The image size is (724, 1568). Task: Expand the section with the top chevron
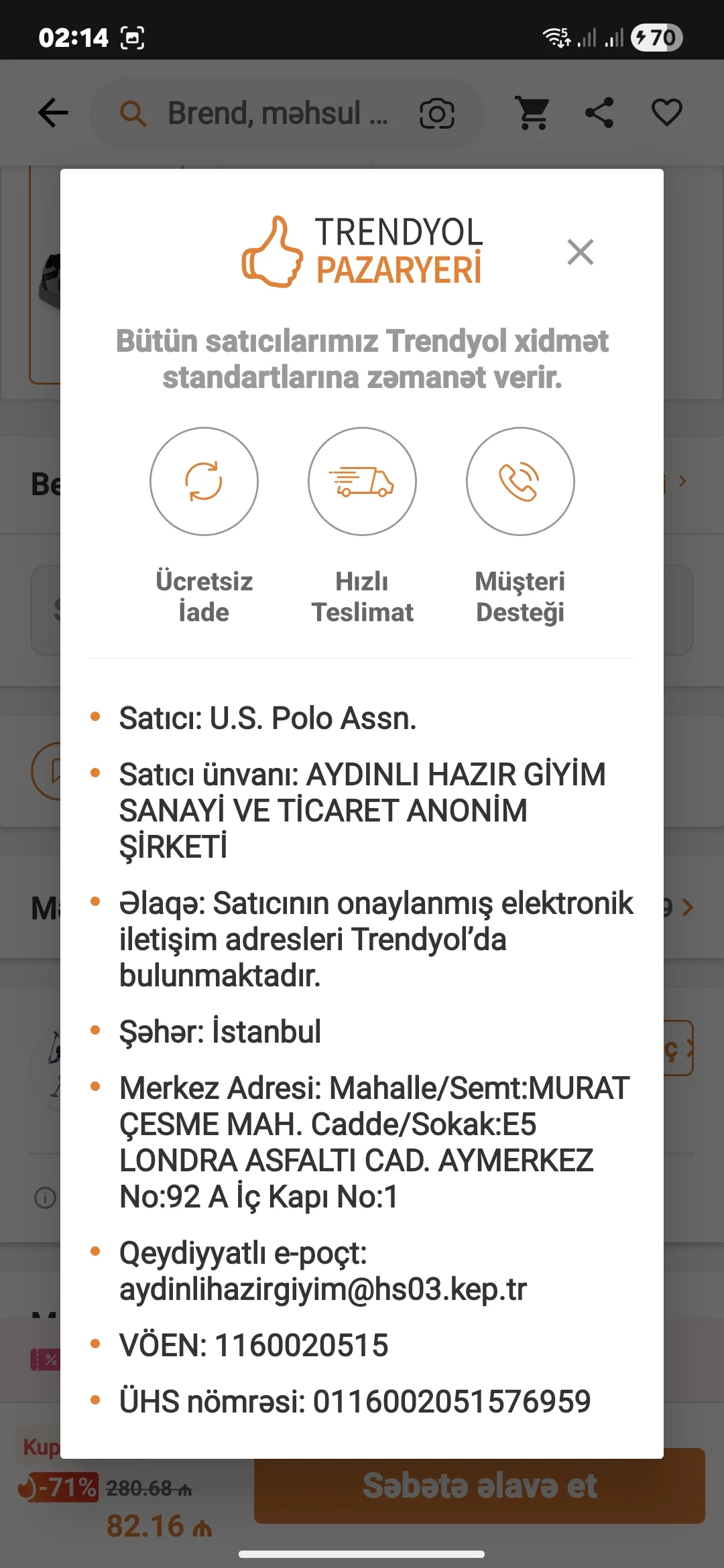click(682, 481)
